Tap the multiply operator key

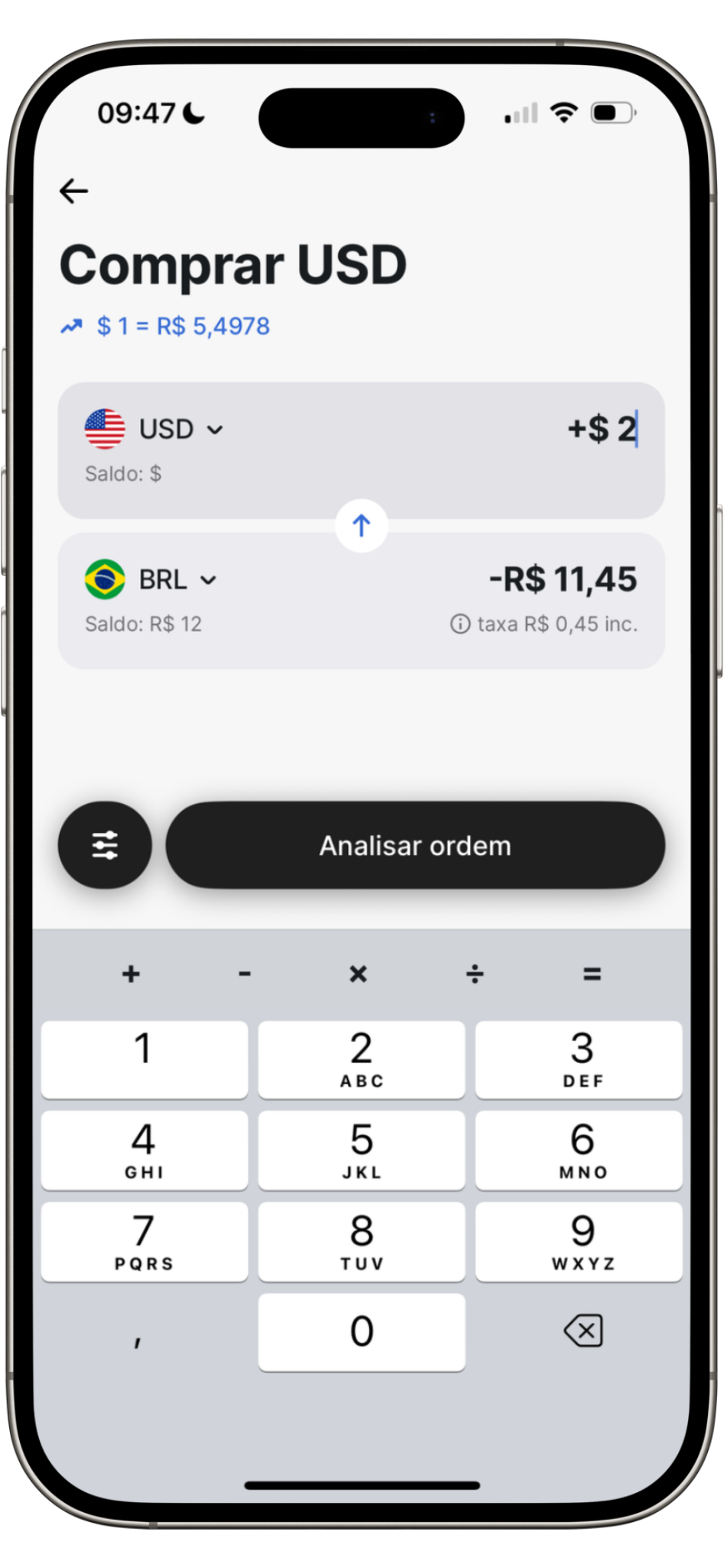[358, 974]
